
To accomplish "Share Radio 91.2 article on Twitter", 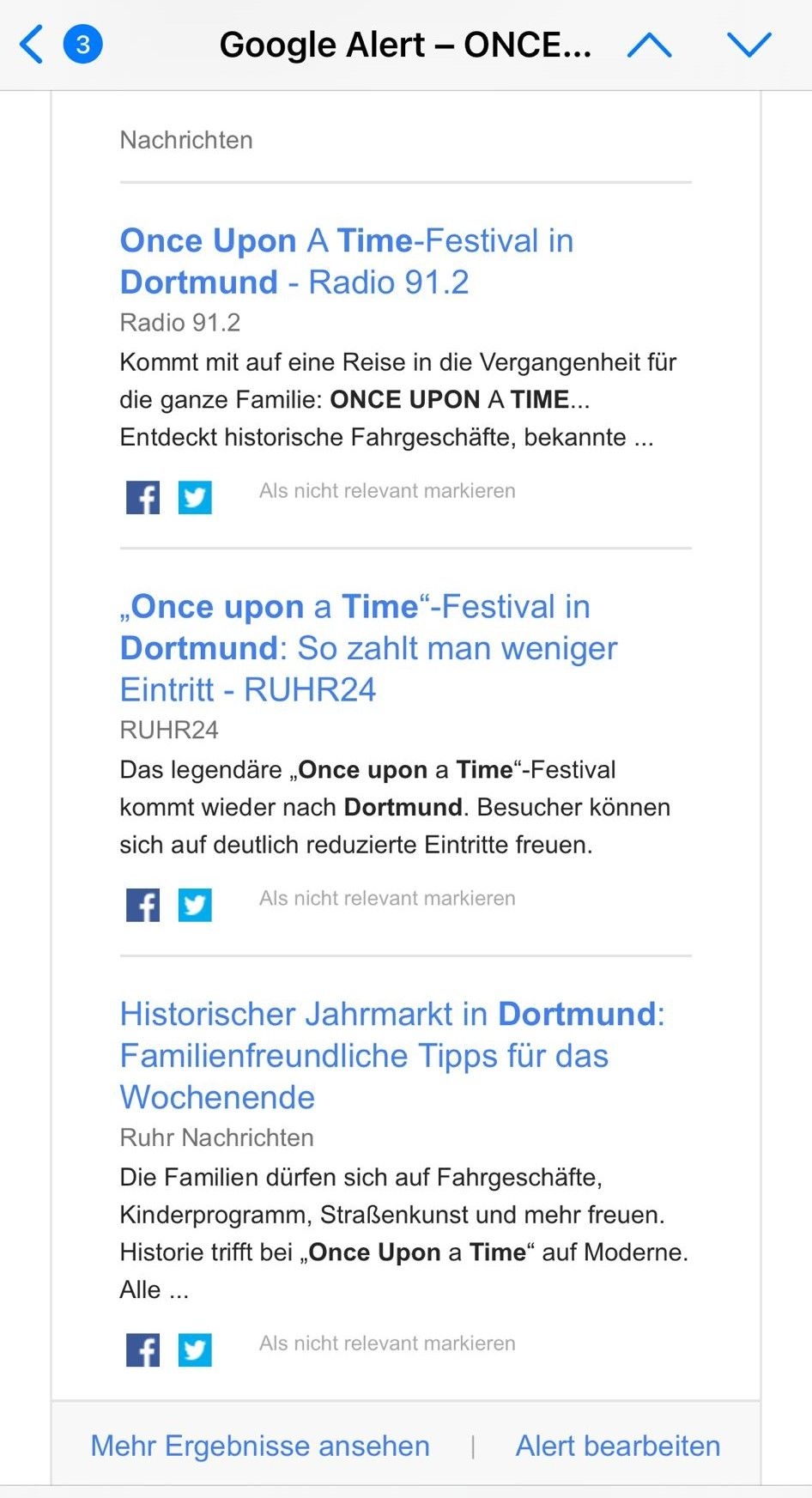I will tap(195, 497).
